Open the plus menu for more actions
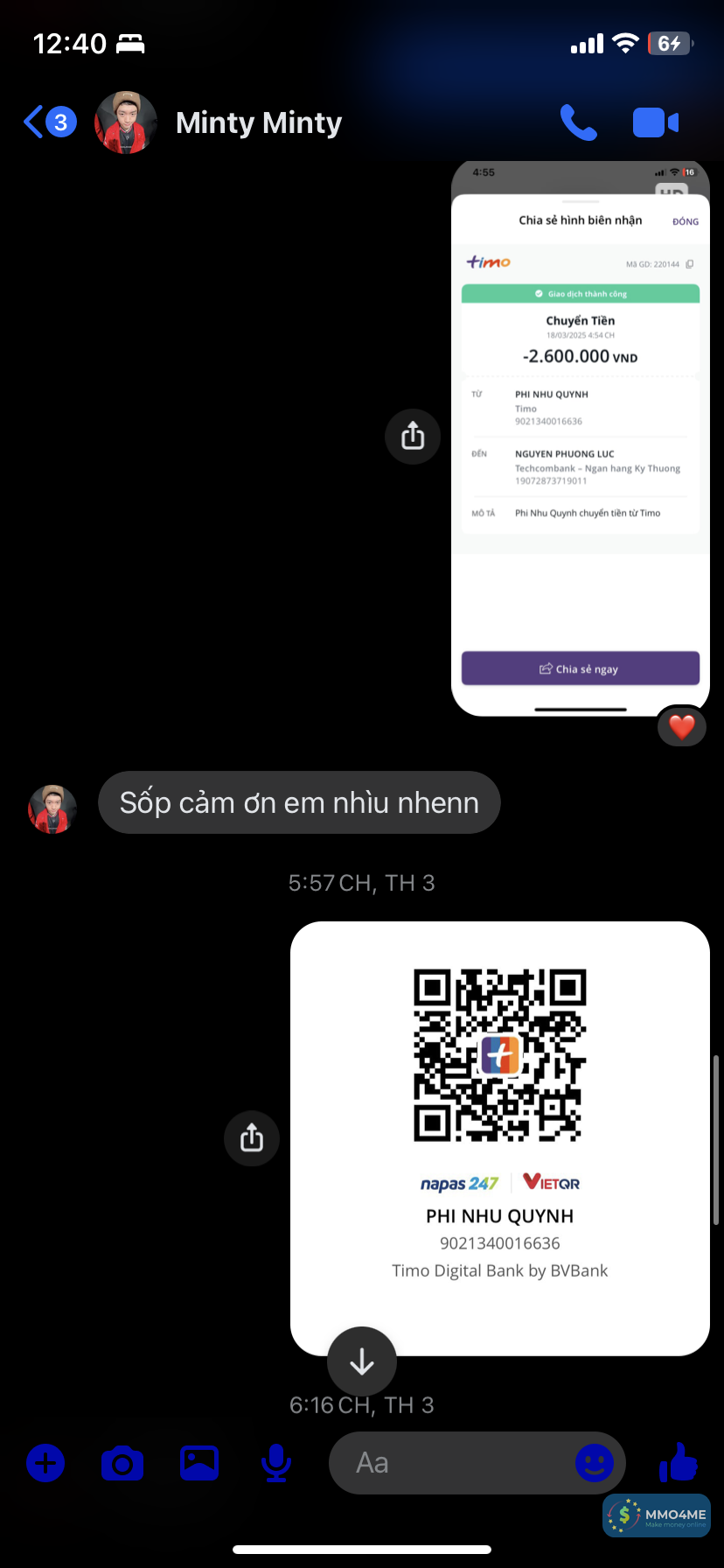The width and height of the screenshot is (724, 1568). [x=45, y=1463]
